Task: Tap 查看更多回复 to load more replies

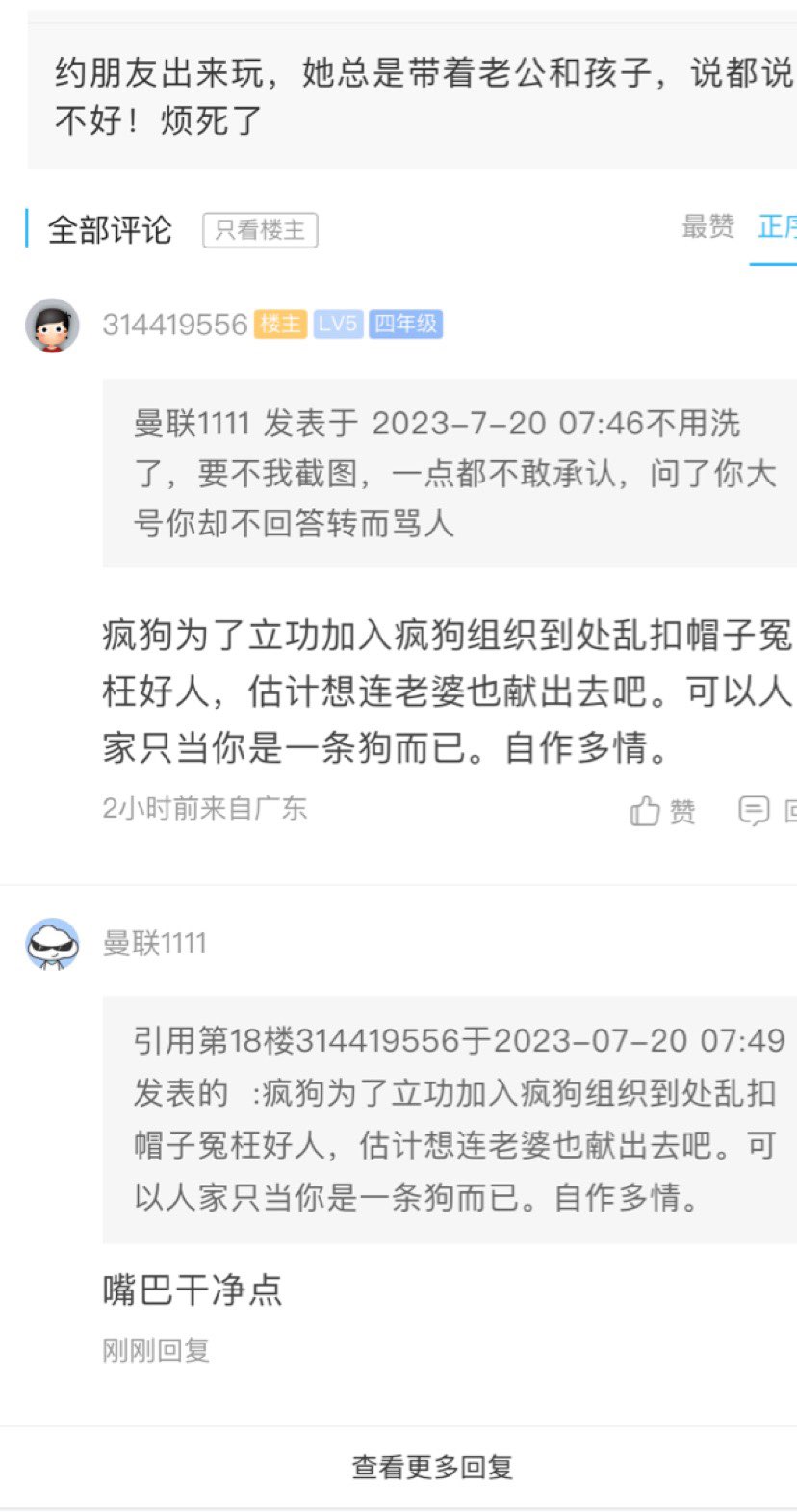Action: coord(432,1467)
